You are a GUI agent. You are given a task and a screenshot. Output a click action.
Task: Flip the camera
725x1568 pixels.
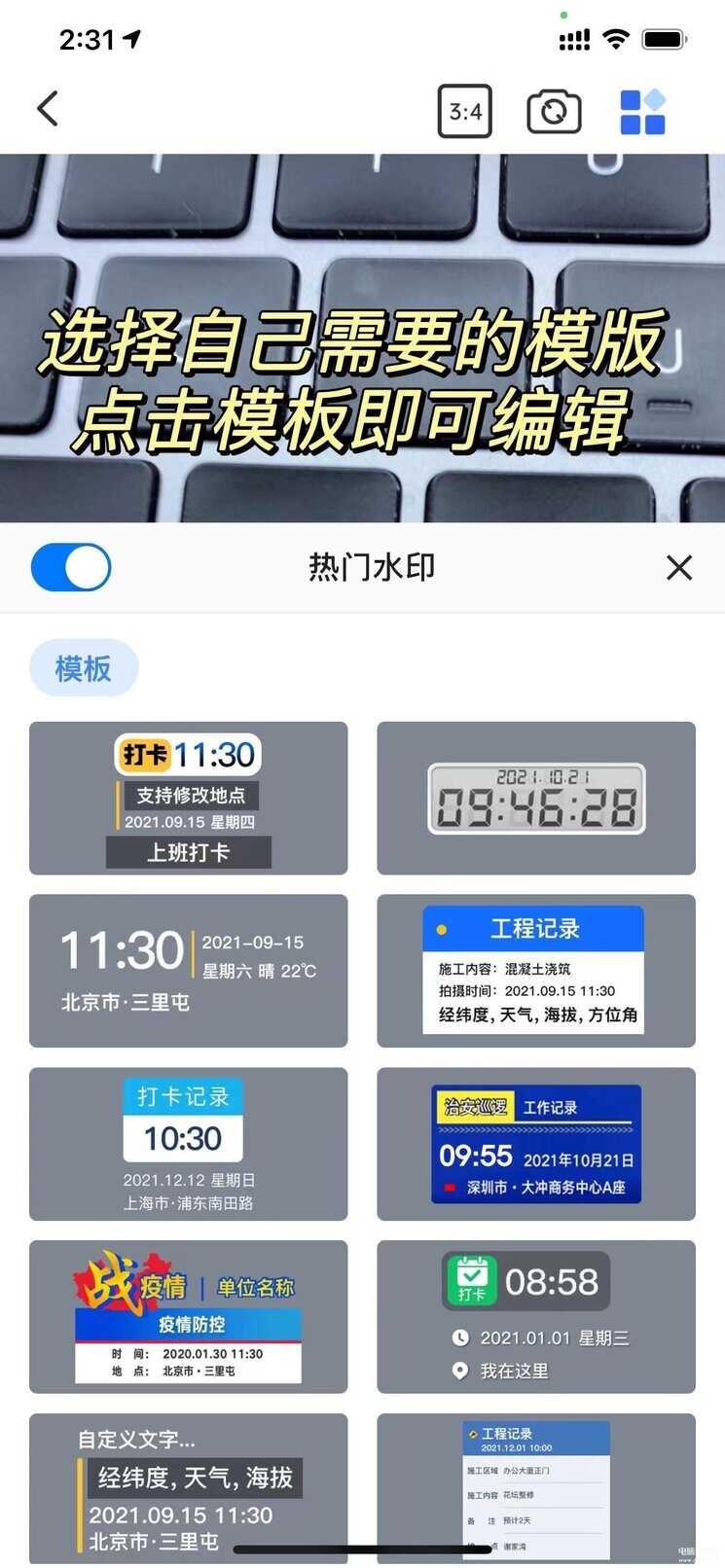[554, 112]
